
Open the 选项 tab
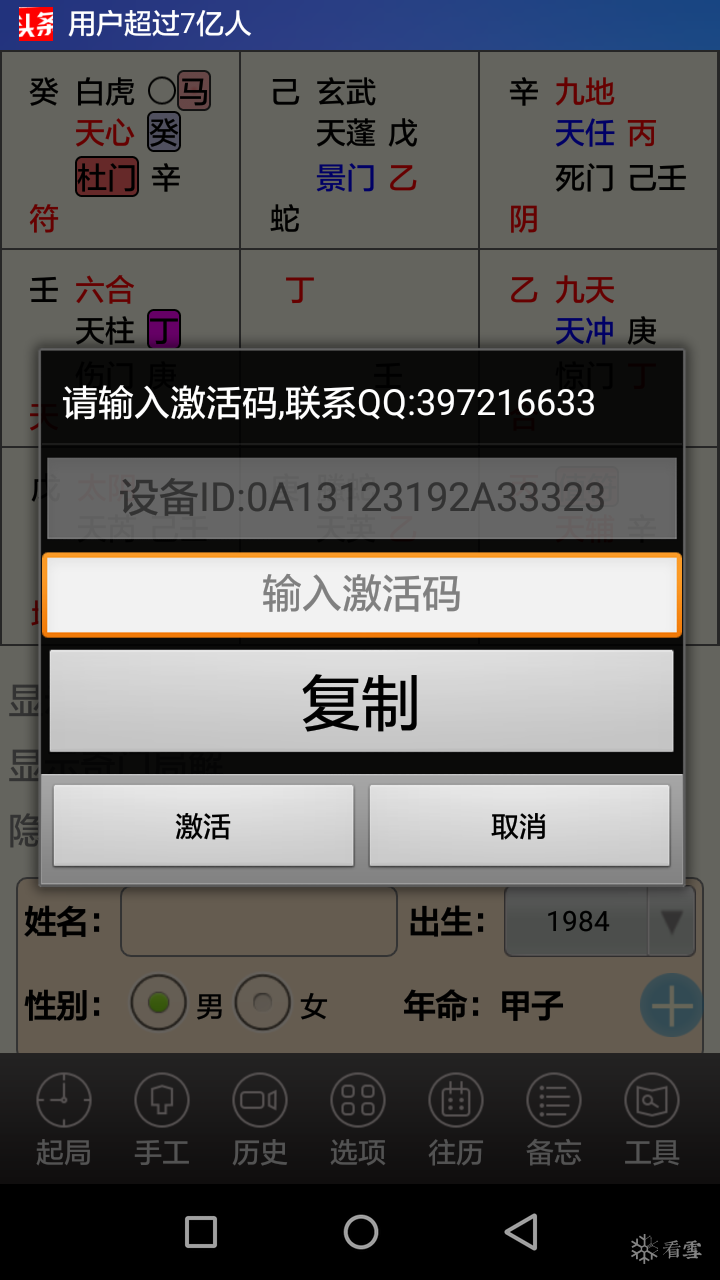pos(358,1120)
